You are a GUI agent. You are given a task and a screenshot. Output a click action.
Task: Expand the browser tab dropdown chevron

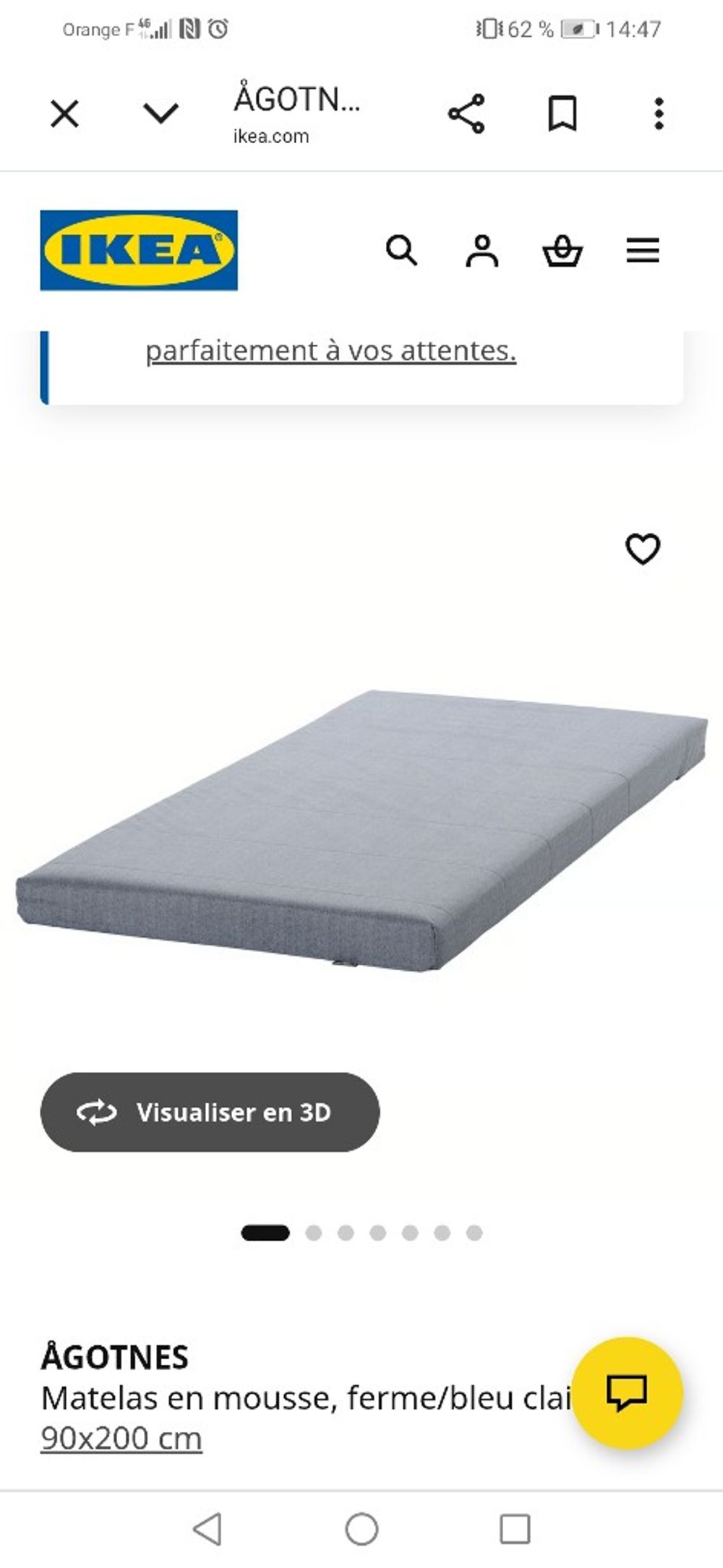click(x=161, y=113)
